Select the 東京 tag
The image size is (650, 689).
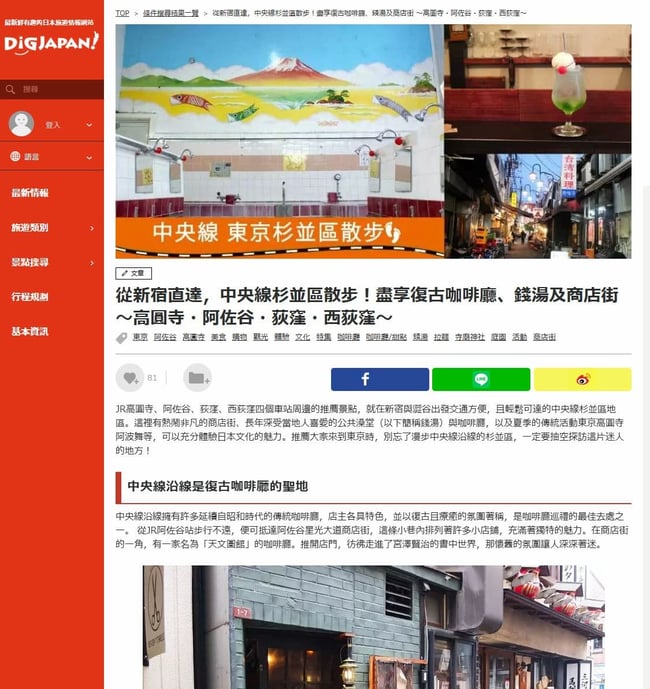(140, 338)
